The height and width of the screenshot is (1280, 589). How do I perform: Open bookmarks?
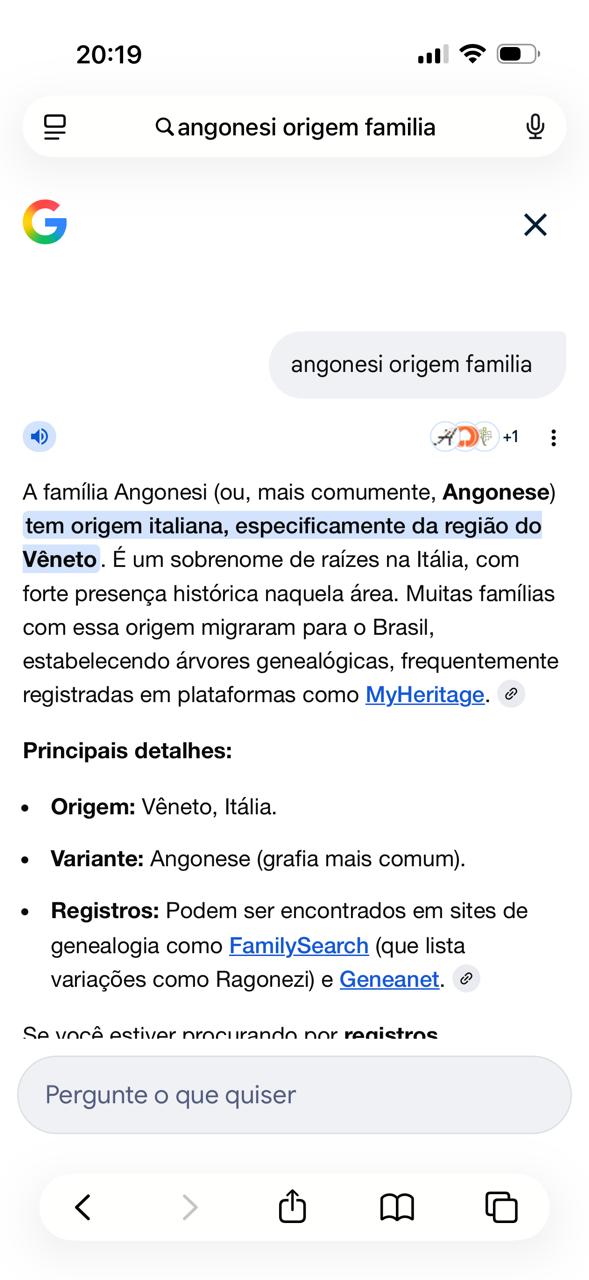tap(397, 1207)
